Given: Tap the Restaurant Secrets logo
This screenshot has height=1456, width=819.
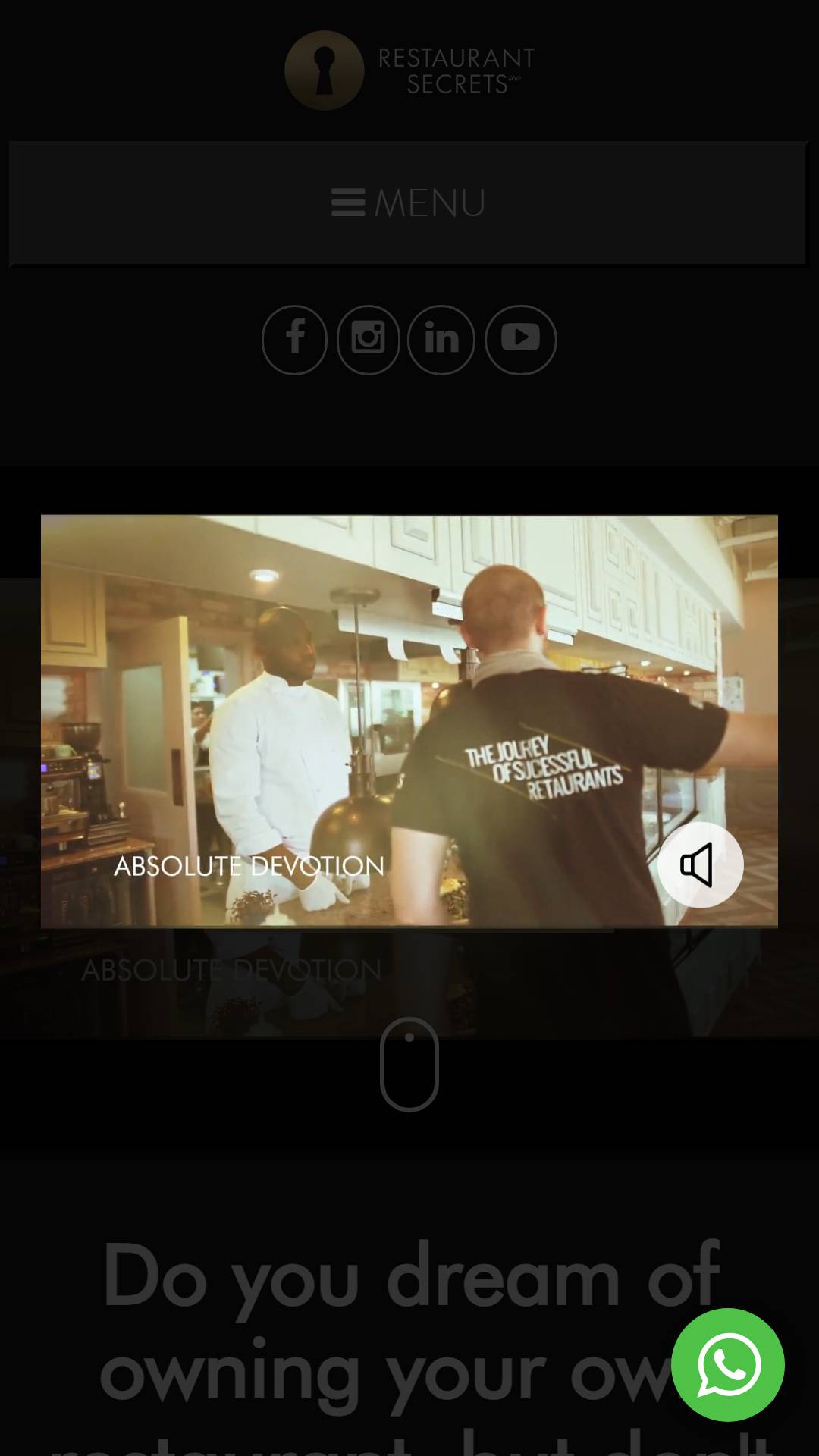Looking at the screenshot, I should [x=409, y=71].
